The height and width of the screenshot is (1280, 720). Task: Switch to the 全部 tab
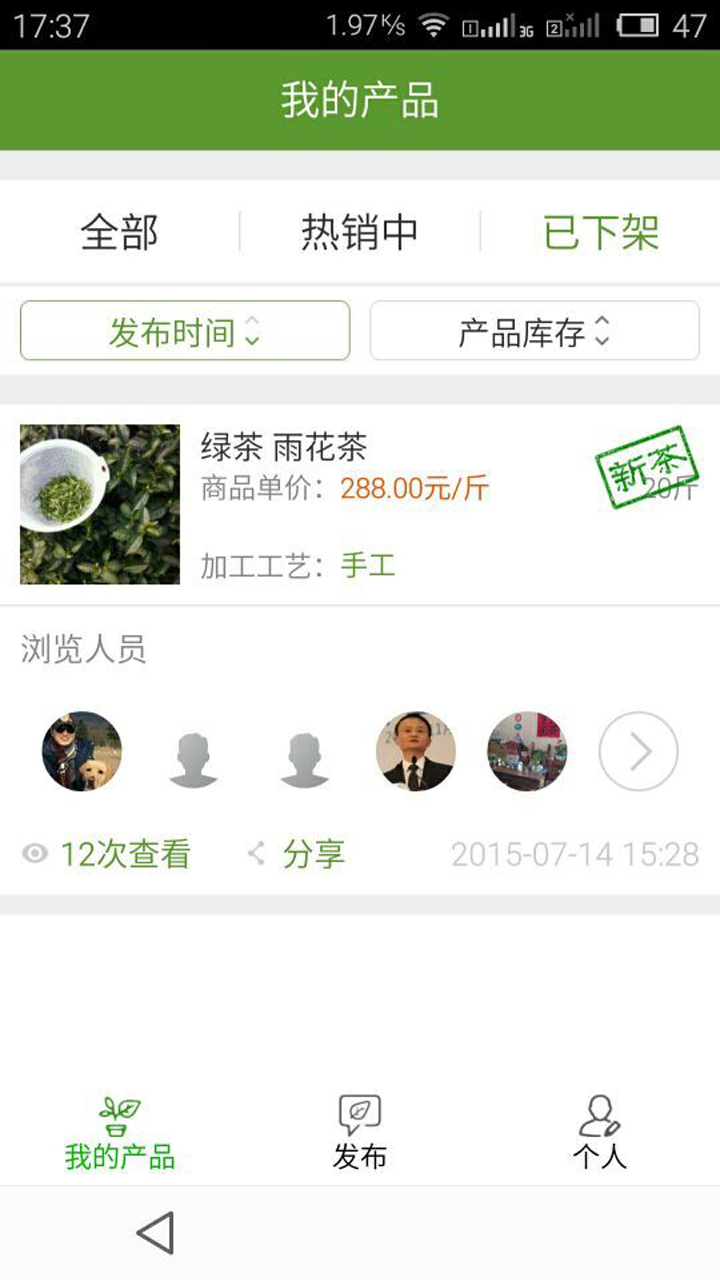tap(120, 233)
